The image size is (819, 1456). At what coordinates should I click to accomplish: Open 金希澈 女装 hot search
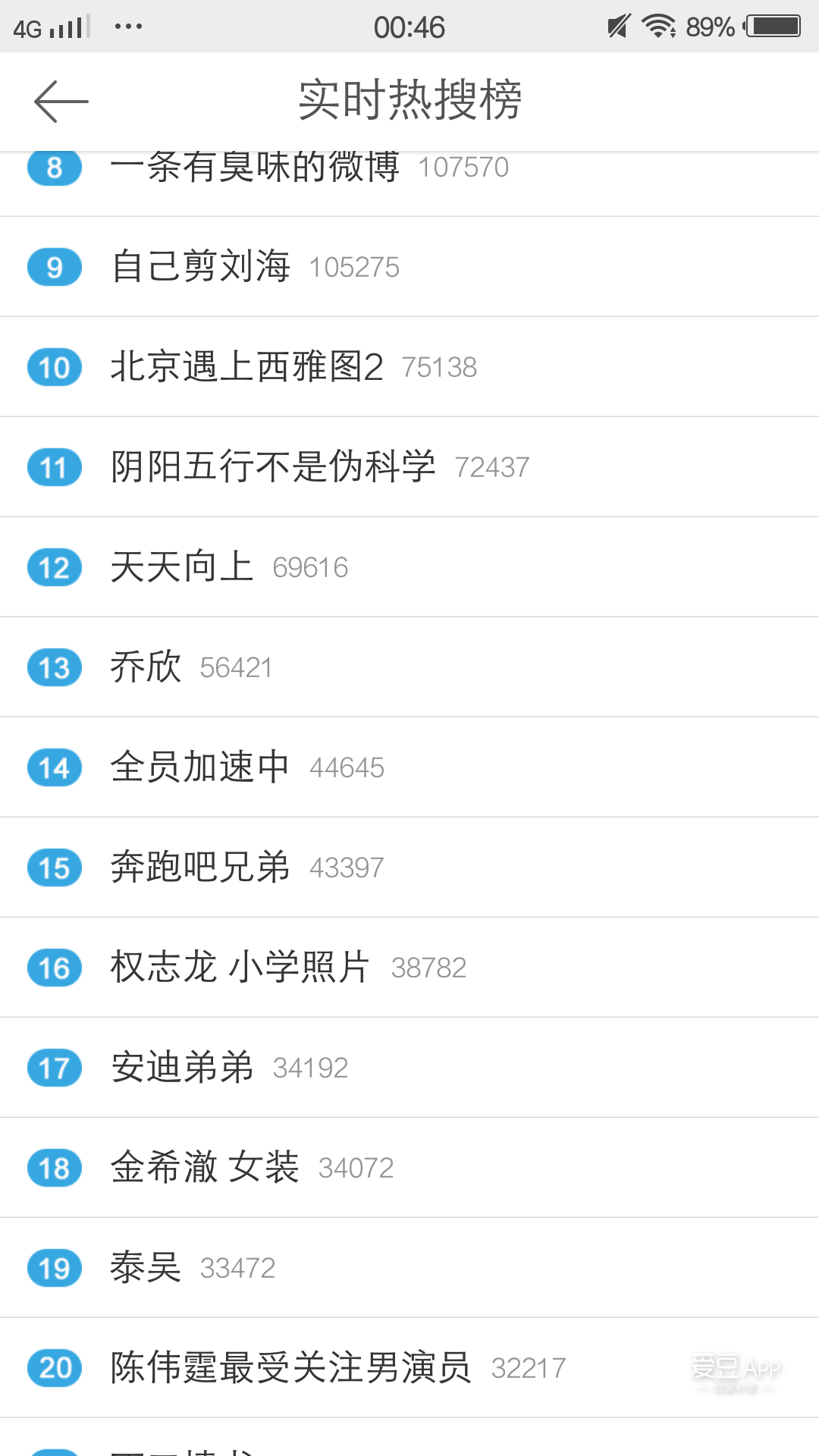[x=409, y=1168]
